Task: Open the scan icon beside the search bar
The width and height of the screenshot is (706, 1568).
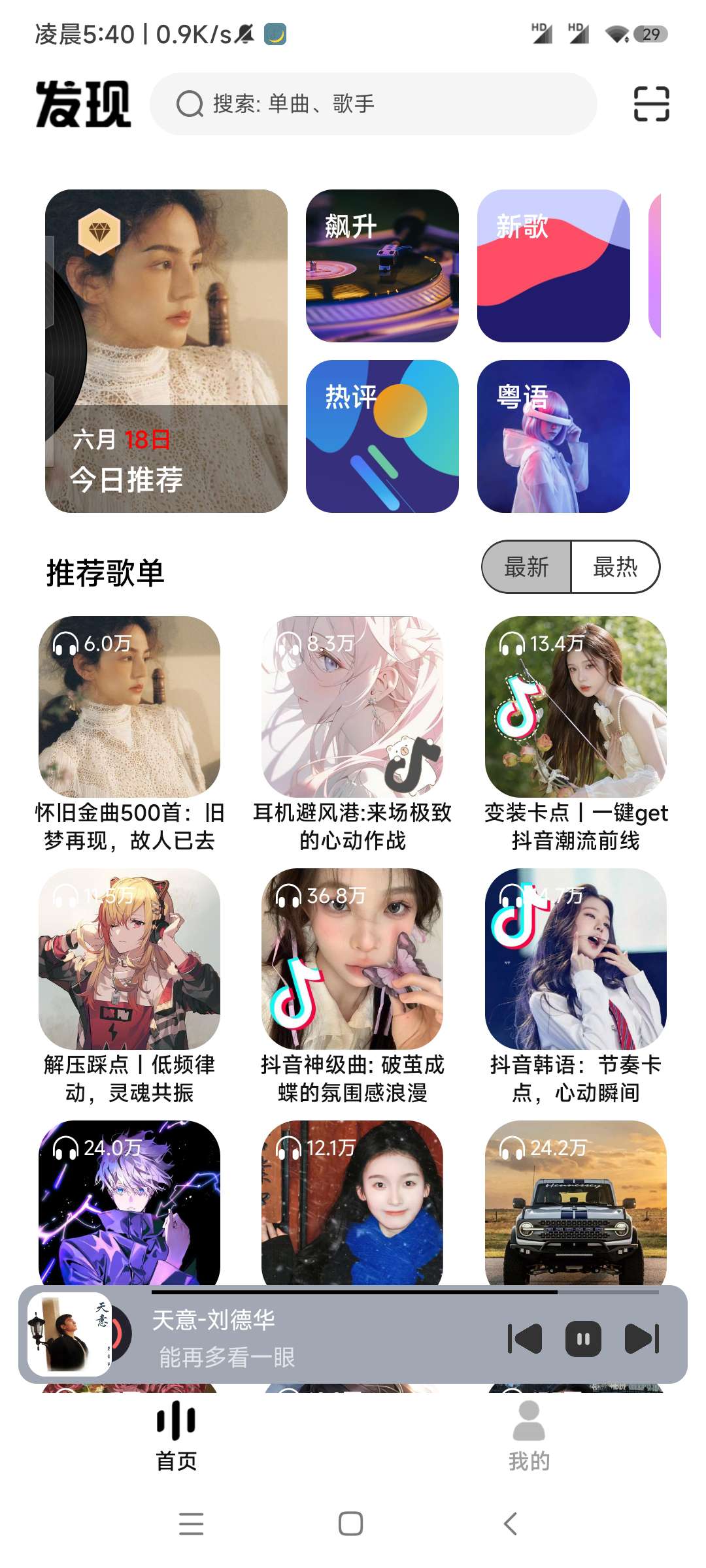Action: (651, 104)
